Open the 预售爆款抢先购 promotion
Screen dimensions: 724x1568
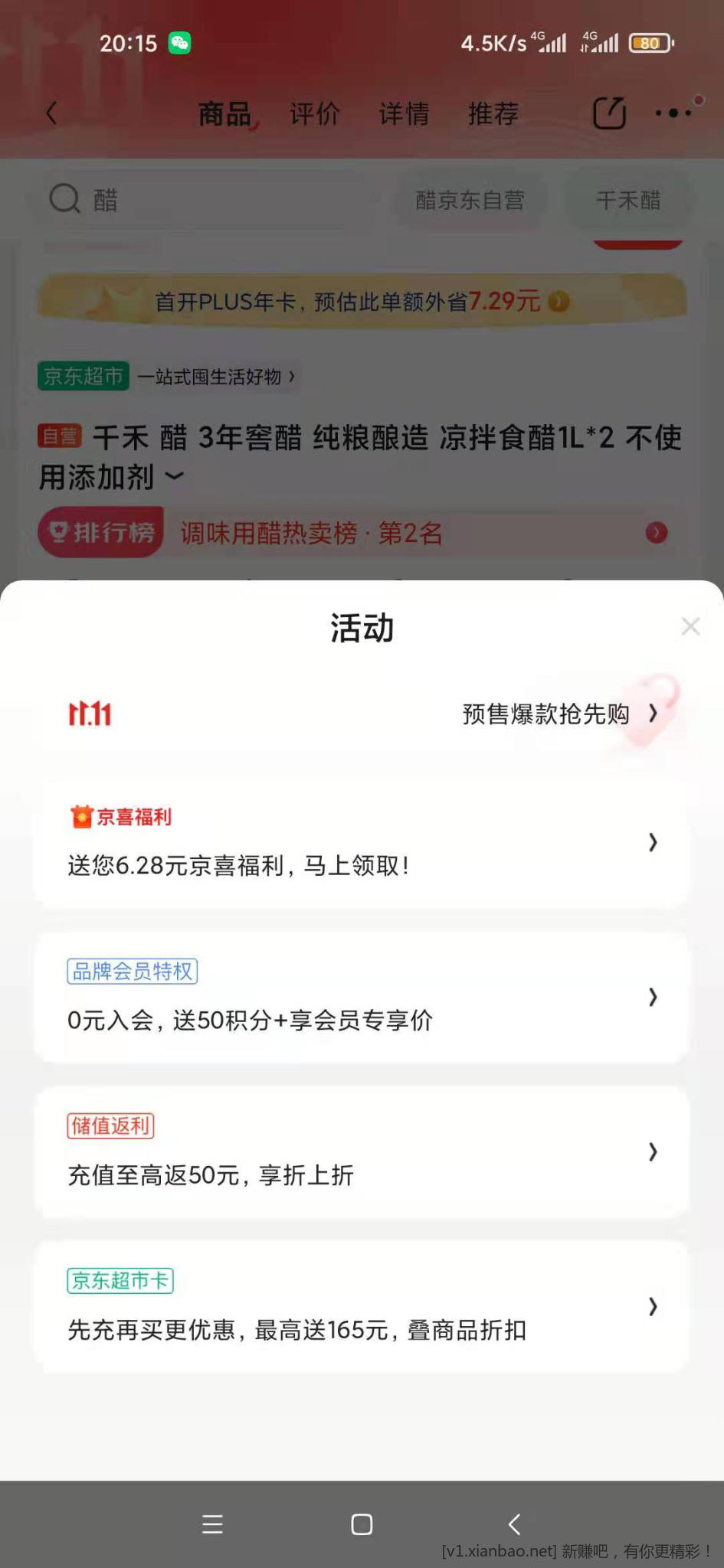pyautogui.click(x=559, y=714)
